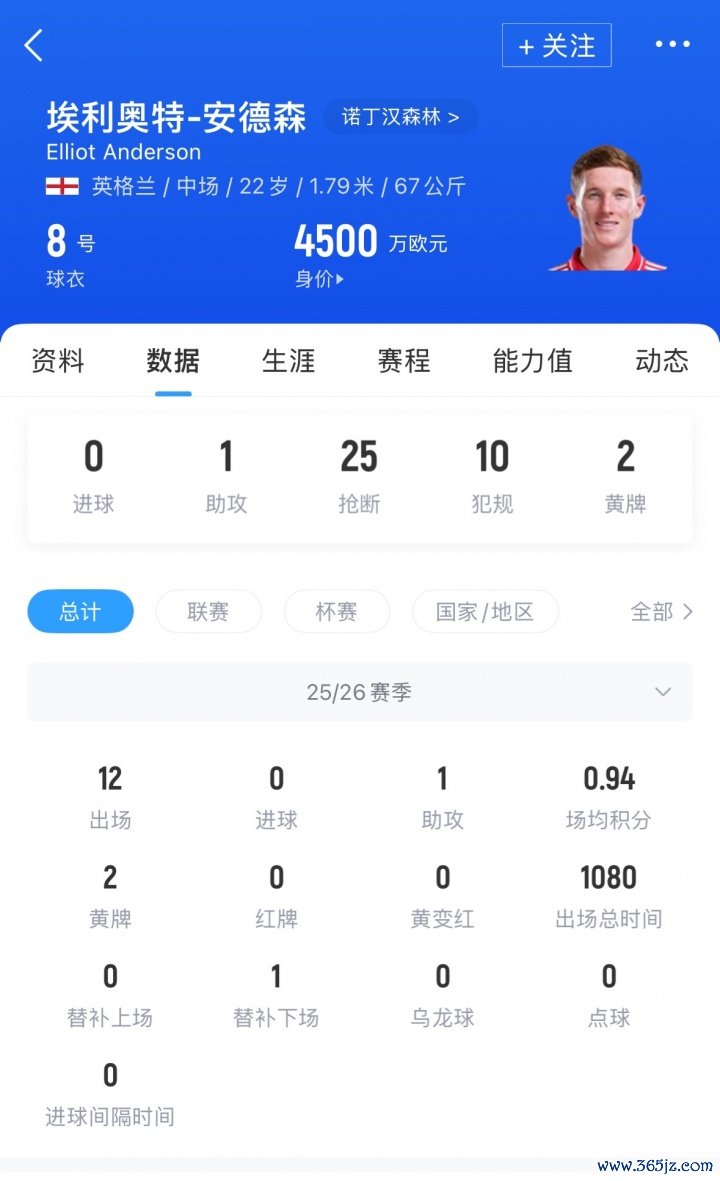Go back using the top-left arrow
The height and width of the screenshot is (1181, 720).
pyautogui.click(x=34, y=45)
